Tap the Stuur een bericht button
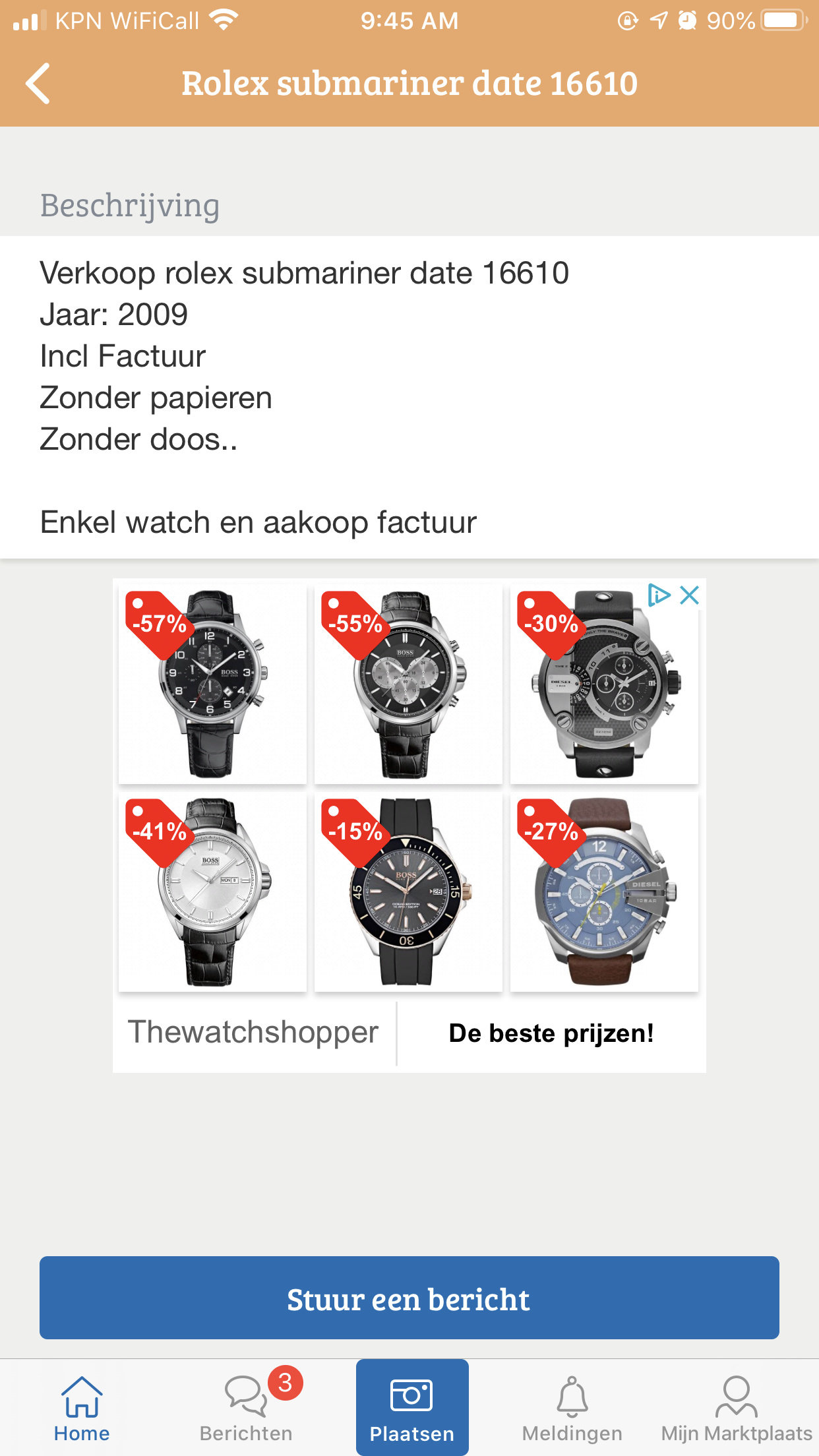Screen dimensions: 819x1456 [409, 1298]
